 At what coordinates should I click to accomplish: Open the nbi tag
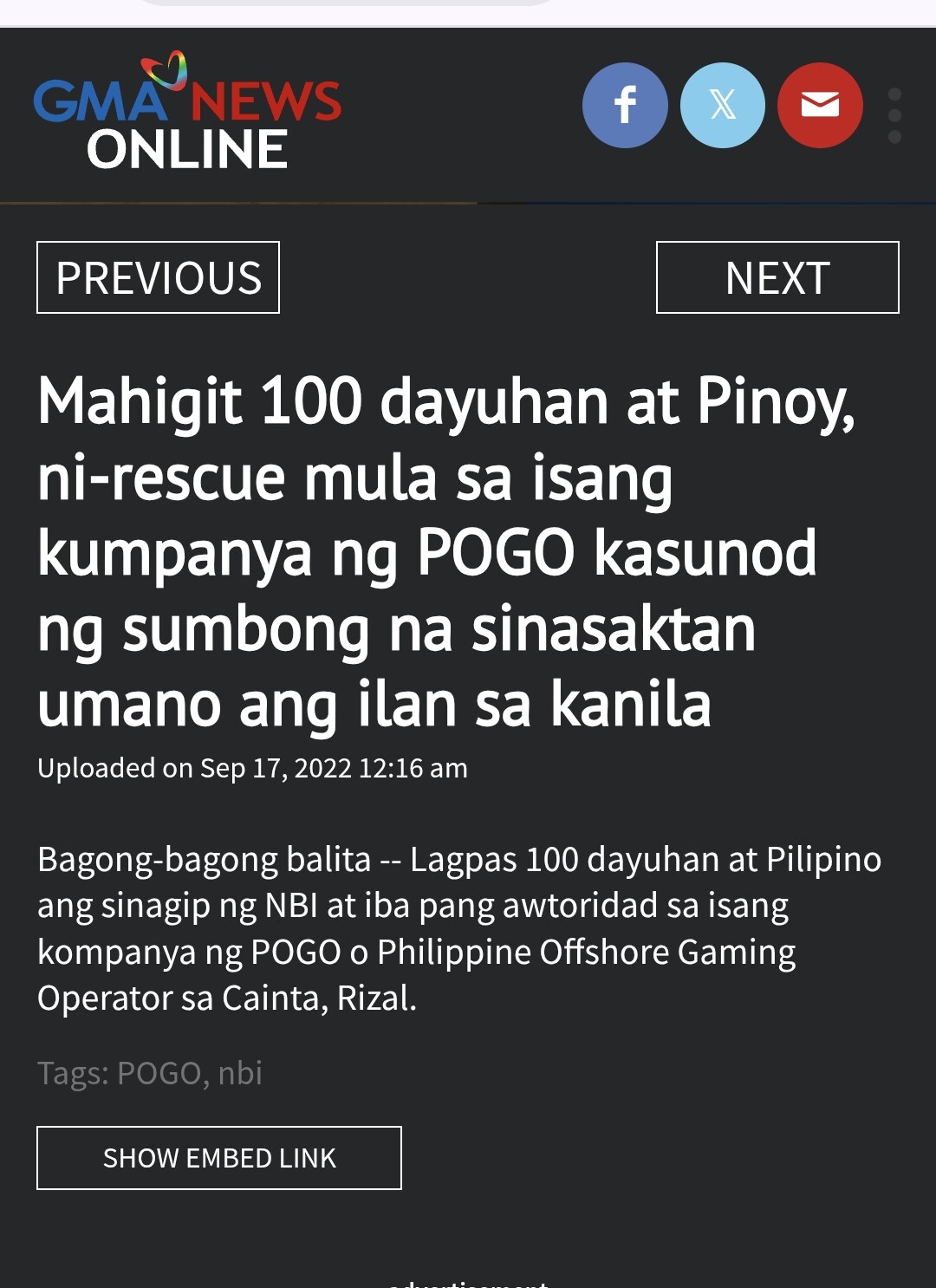(240, 1073)
